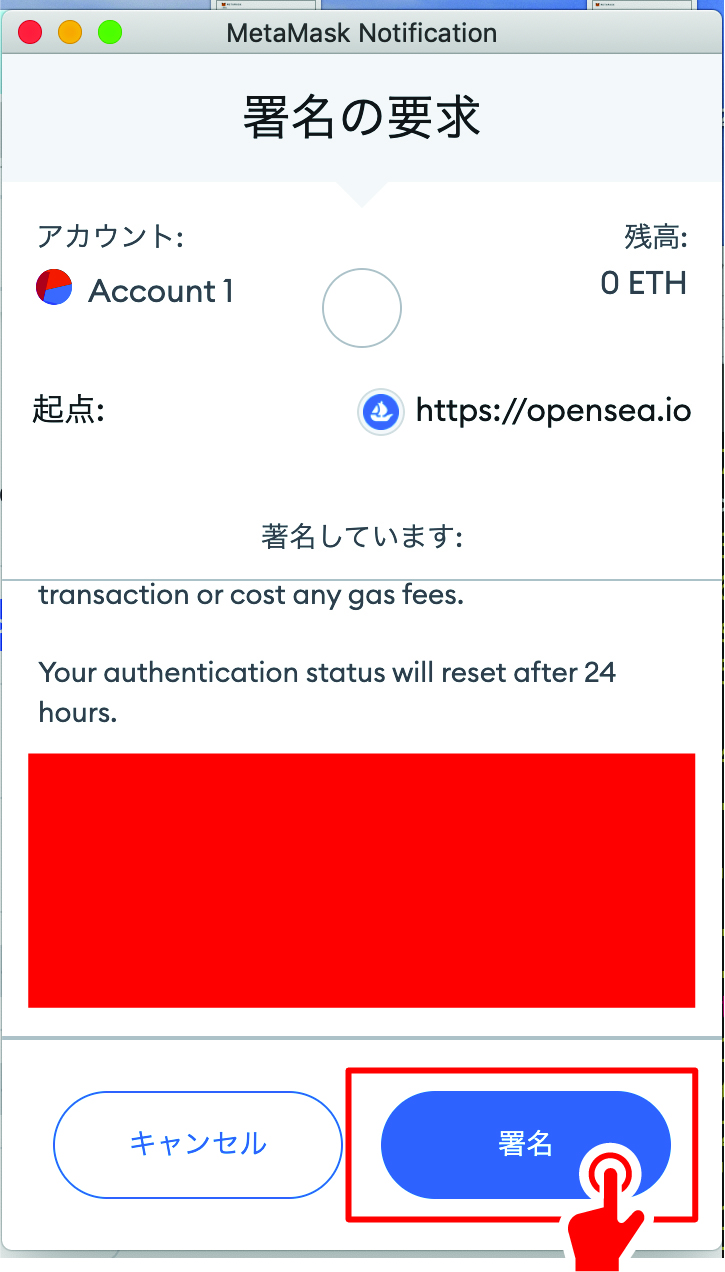The height and width of the screenshot is (1272, 725).
Task: Tap the 署名 (Sign) button
Action: 525,1144
